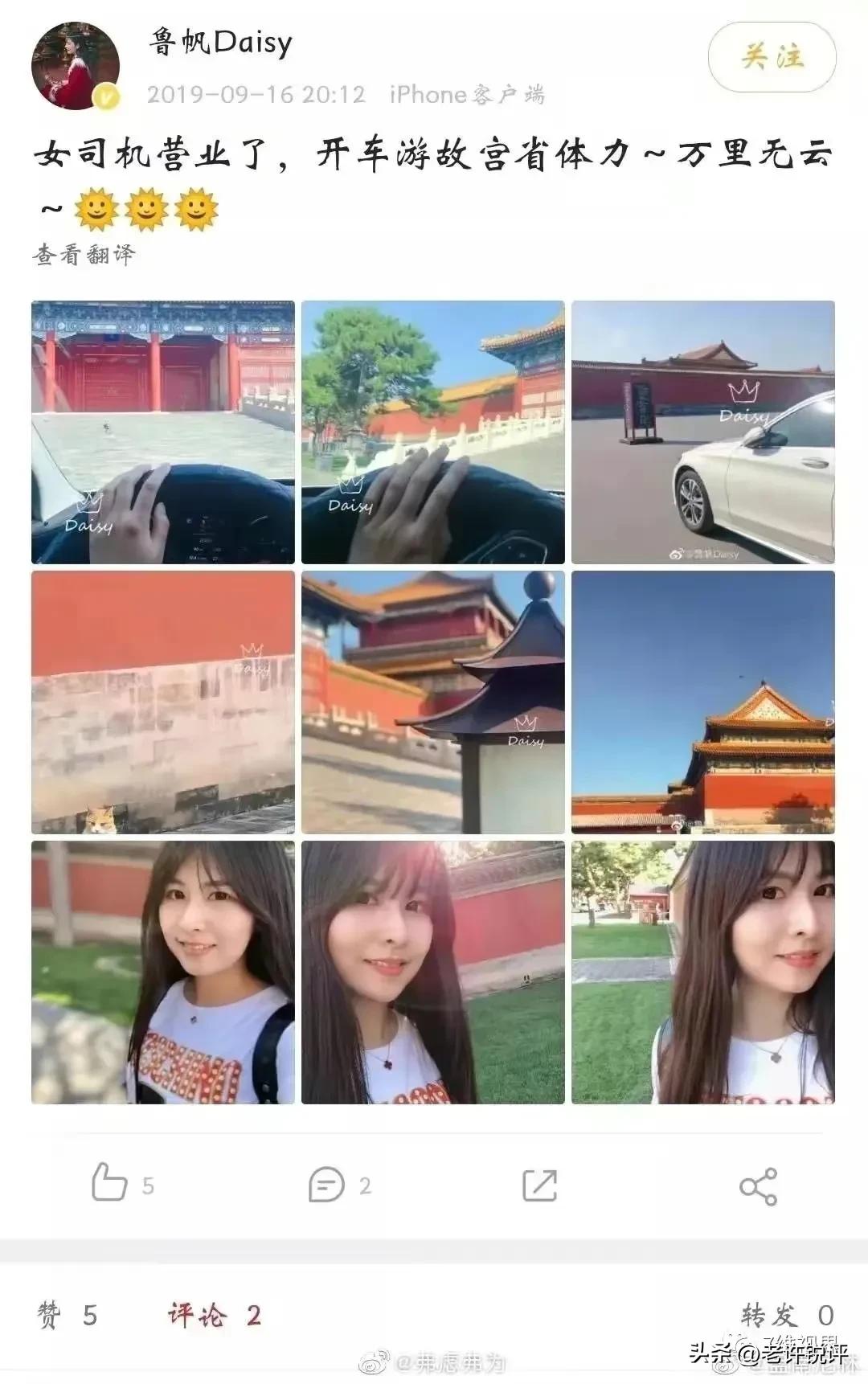The width and height of the screenshot is (868, 1384).
Task: Enlarge the corner tower under blue sky photo
Action: point(702,702)
